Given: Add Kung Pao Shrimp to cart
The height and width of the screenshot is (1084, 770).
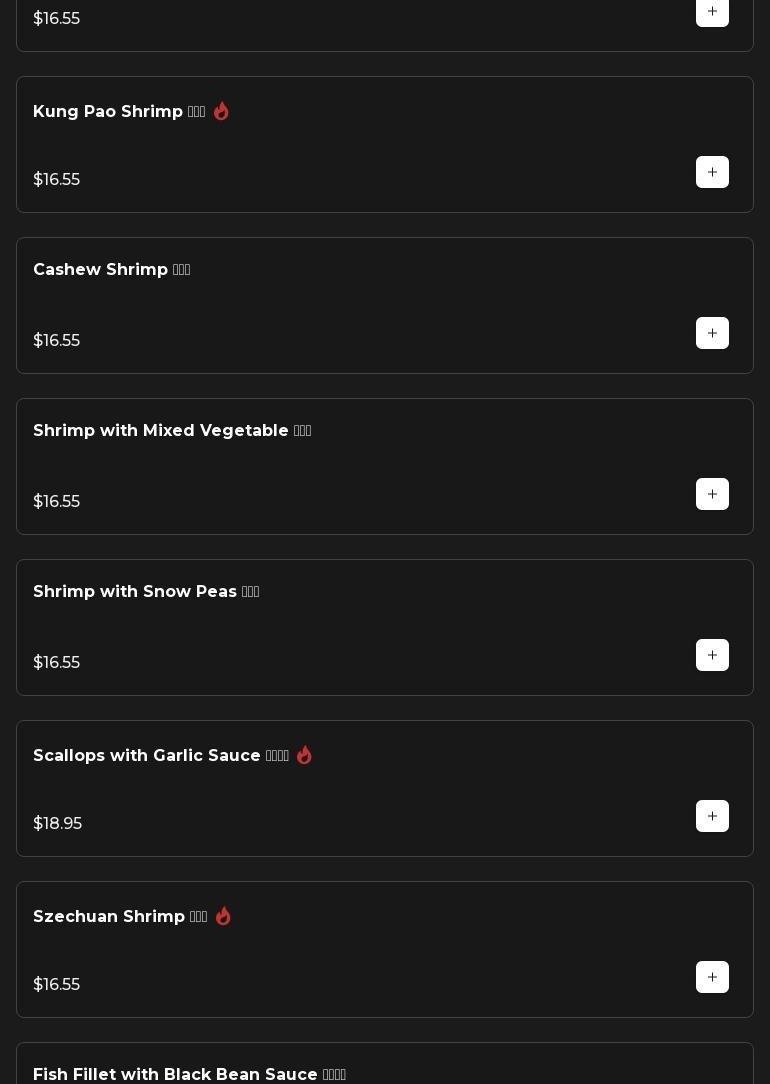Looking at the screenshot, I should [712, 172].
